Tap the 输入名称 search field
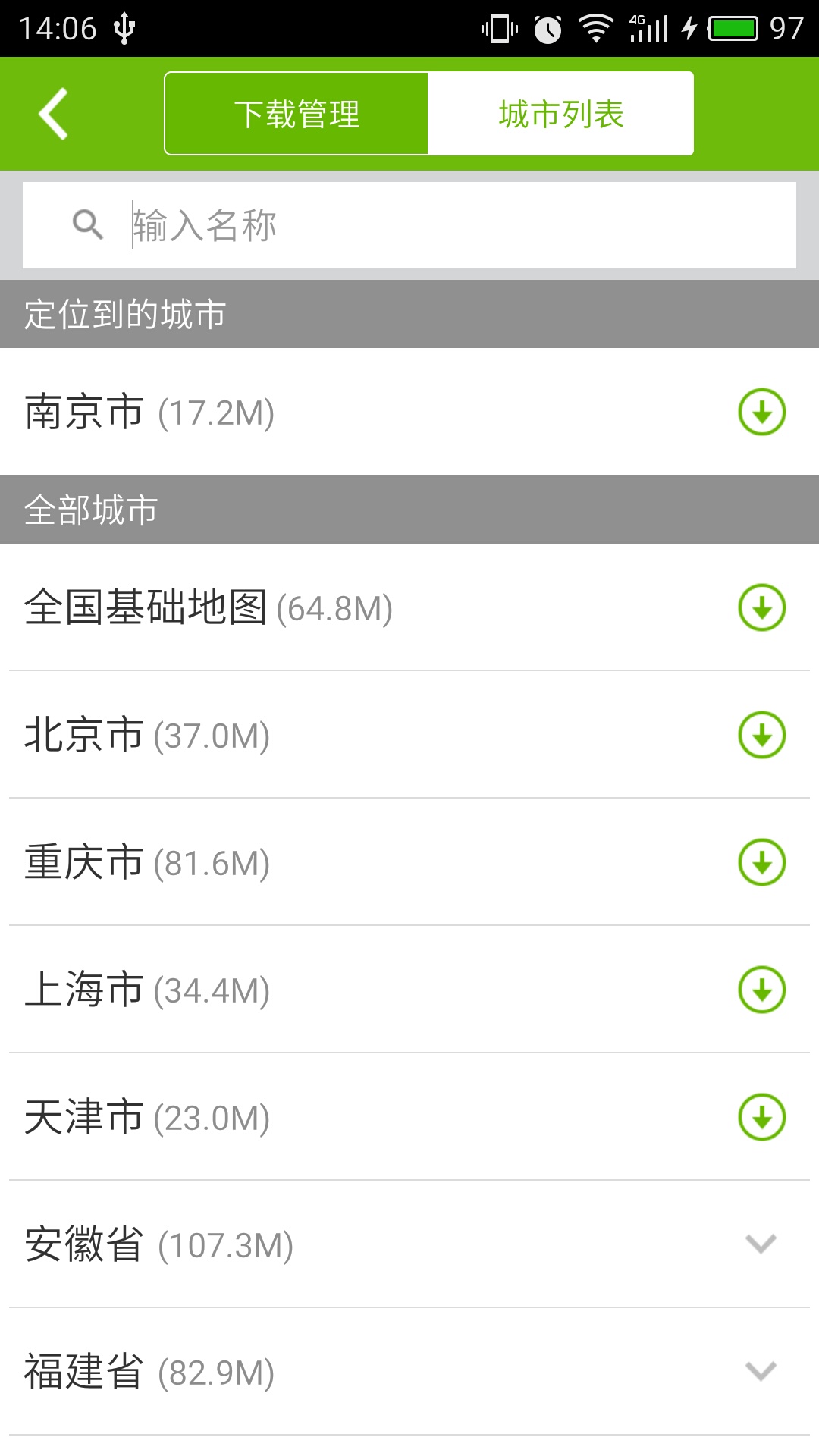819x1456 pixels. (x=455, y=225)
